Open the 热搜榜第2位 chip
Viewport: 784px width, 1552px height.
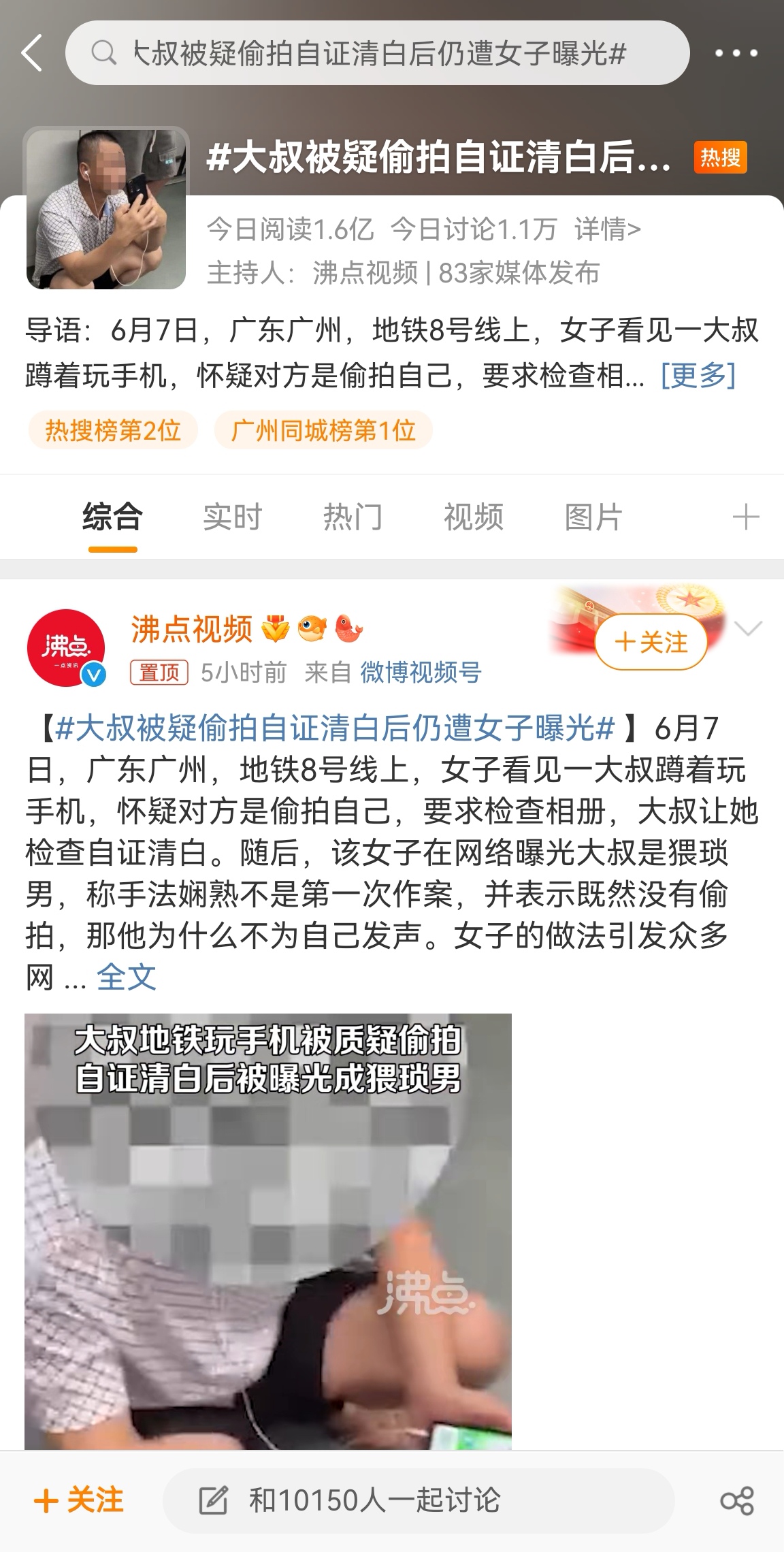(x=113, y=430)
